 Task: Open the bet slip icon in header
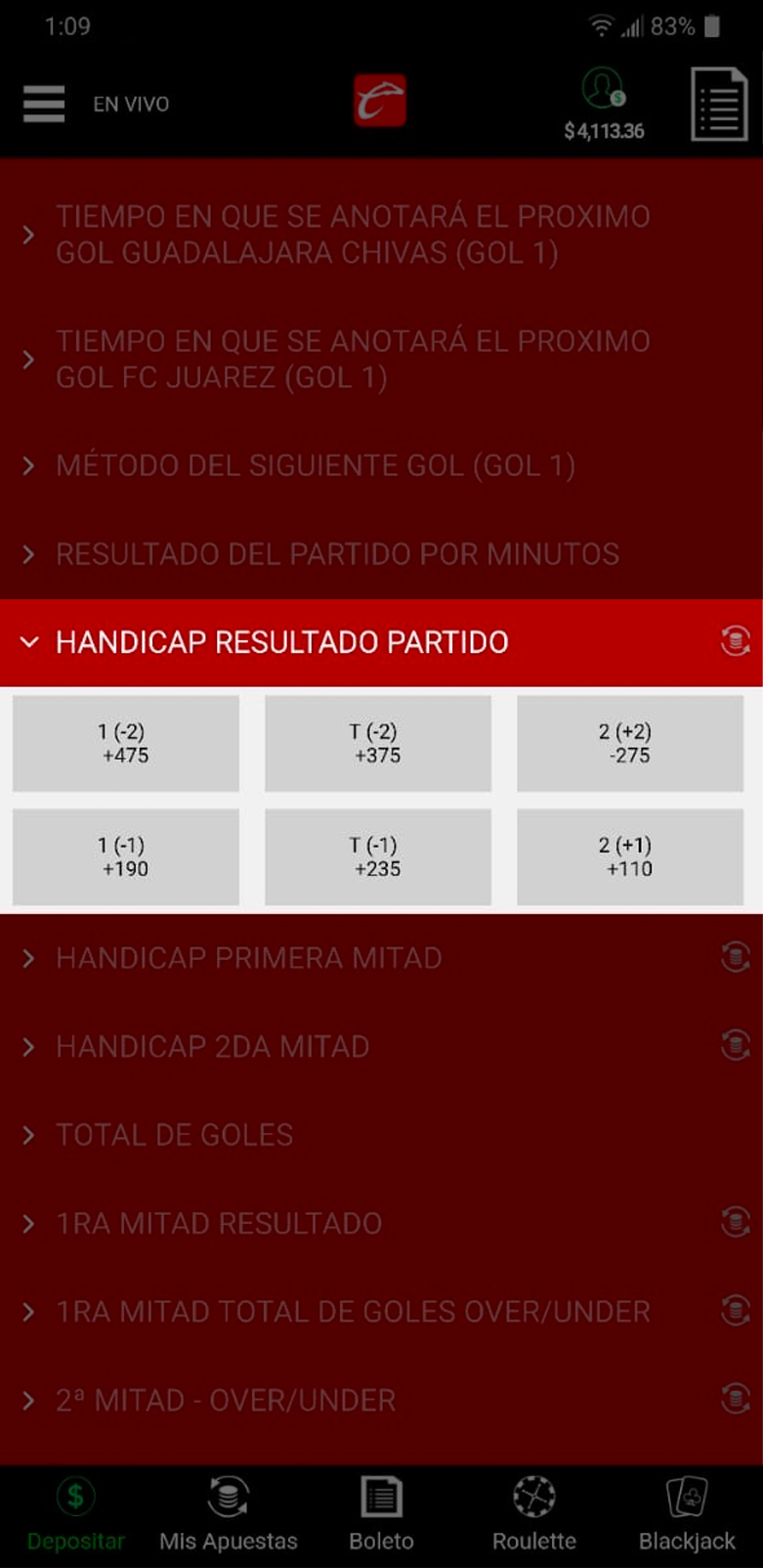click(x=719, y=105)
